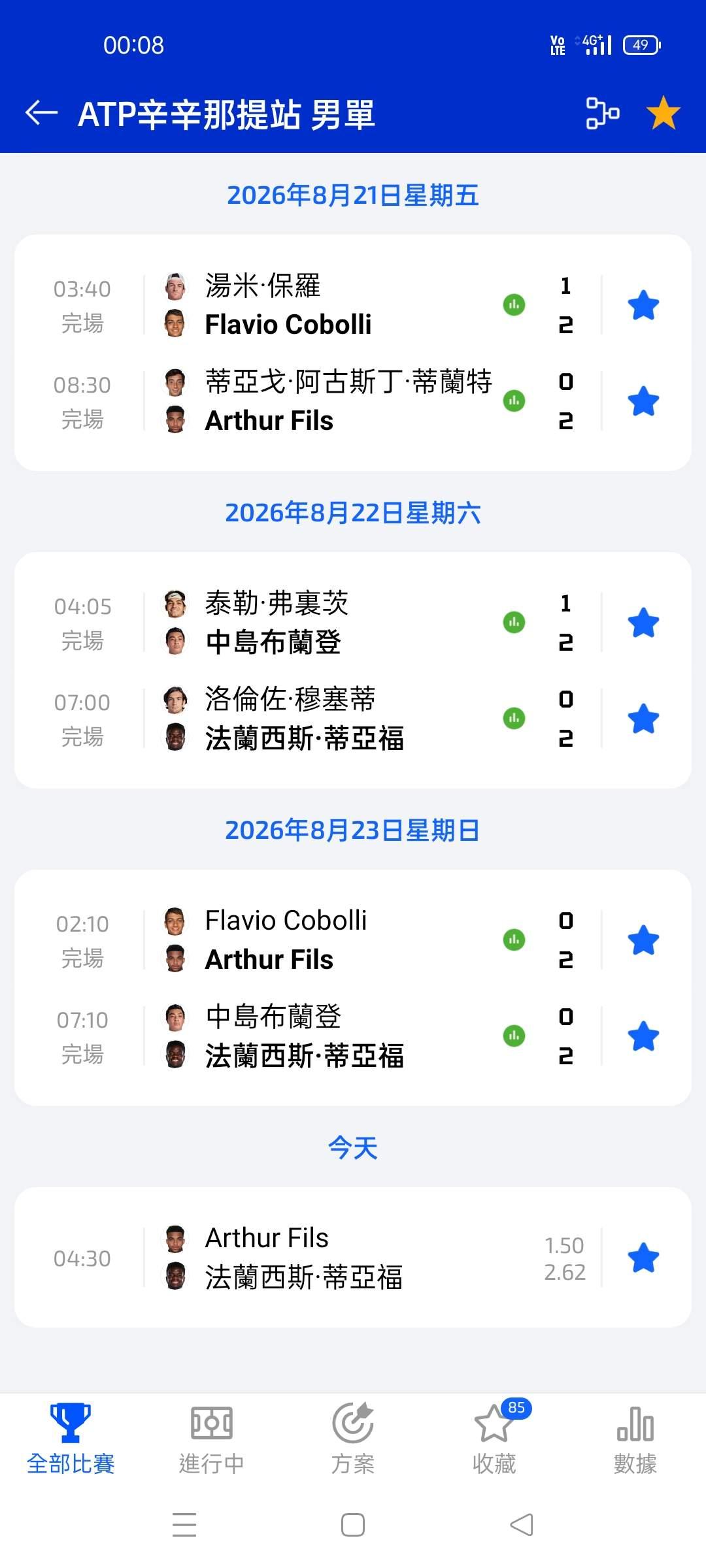This screenshot has height=1568, width=706.
Task: Open stats icon for 湯米·保羅 match
Action: click(x=514, y=305)
